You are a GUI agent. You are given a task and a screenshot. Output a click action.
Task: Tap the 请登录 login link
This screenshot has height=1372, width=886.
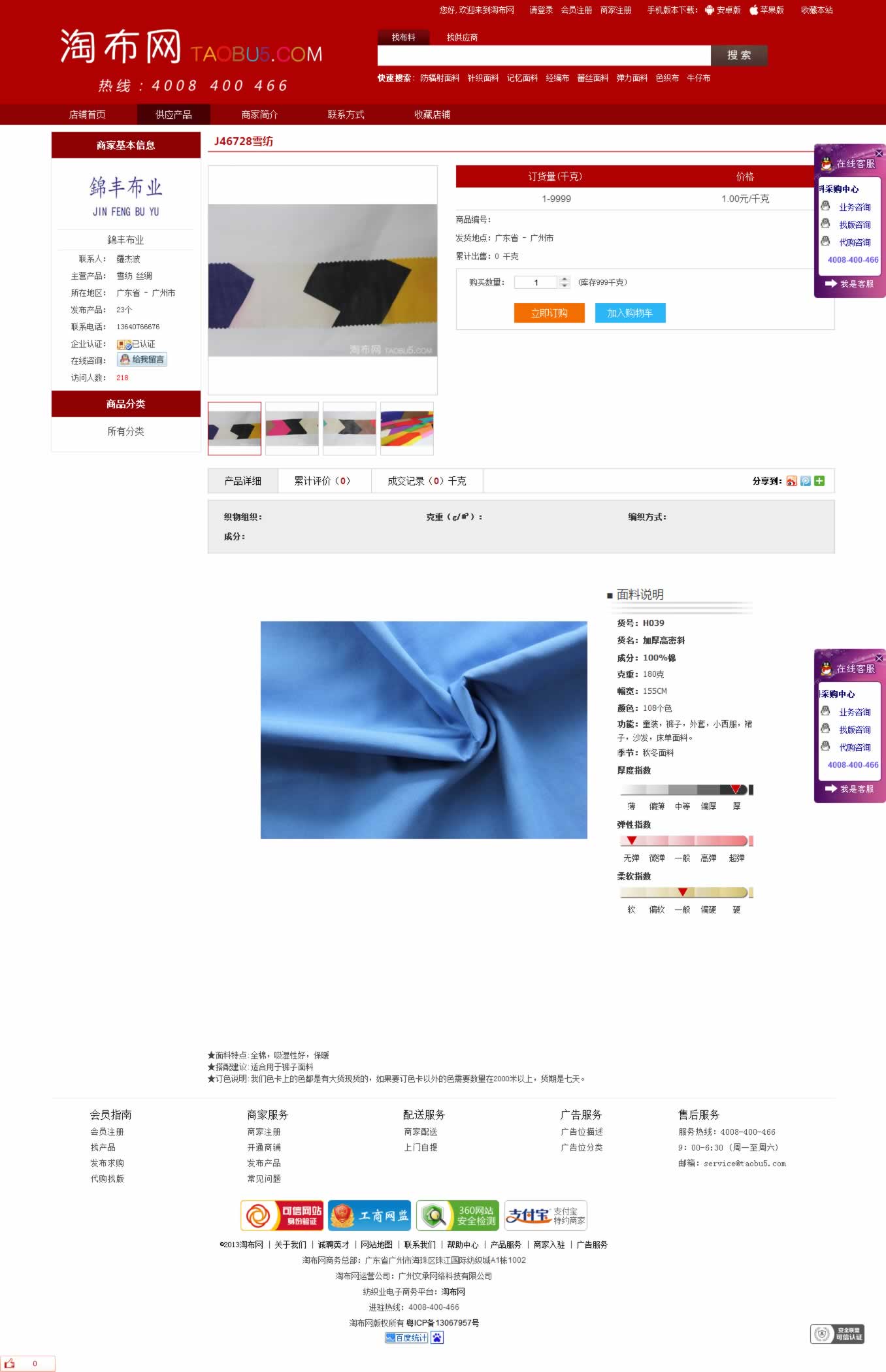(x=541, y=10)
